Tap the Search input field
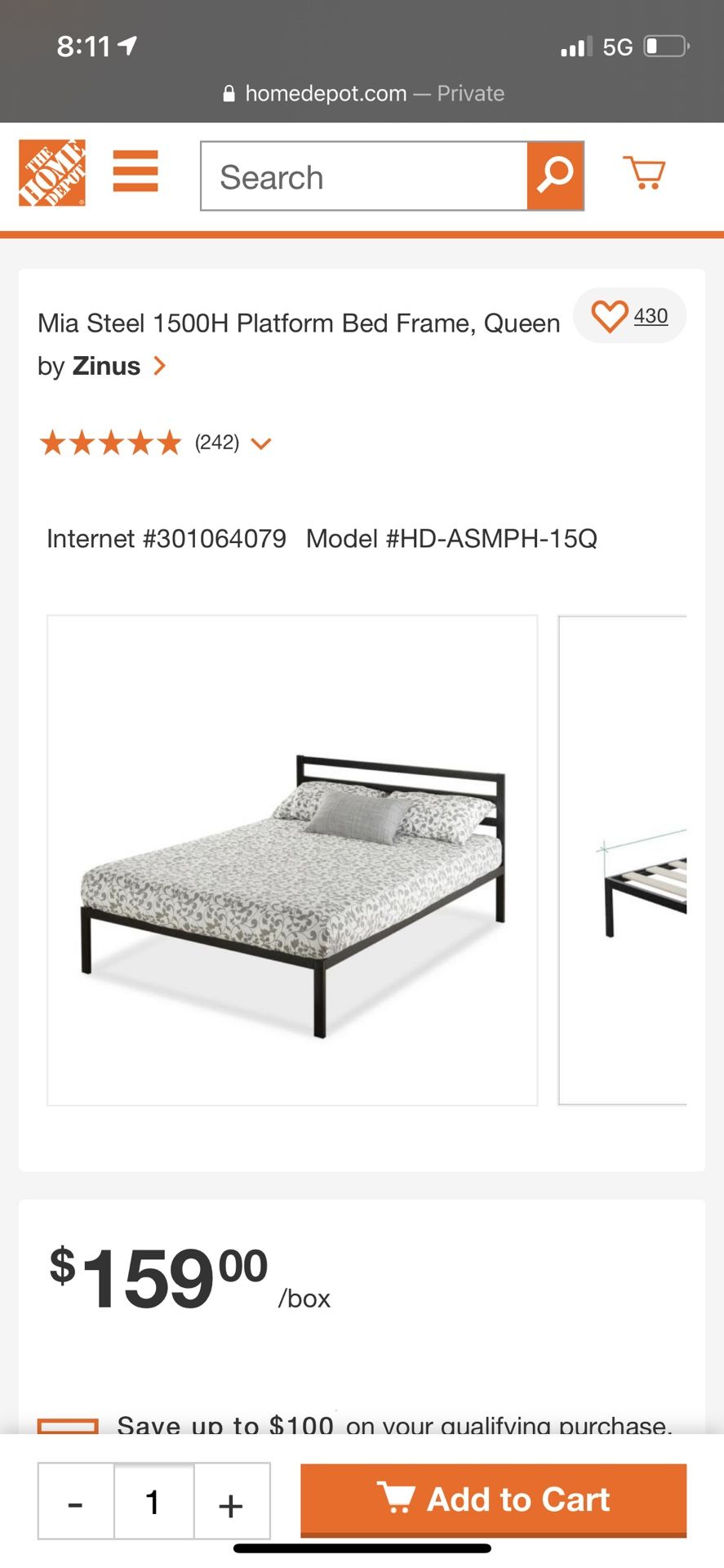This screenshot has height=1568, width=724. 359,176
